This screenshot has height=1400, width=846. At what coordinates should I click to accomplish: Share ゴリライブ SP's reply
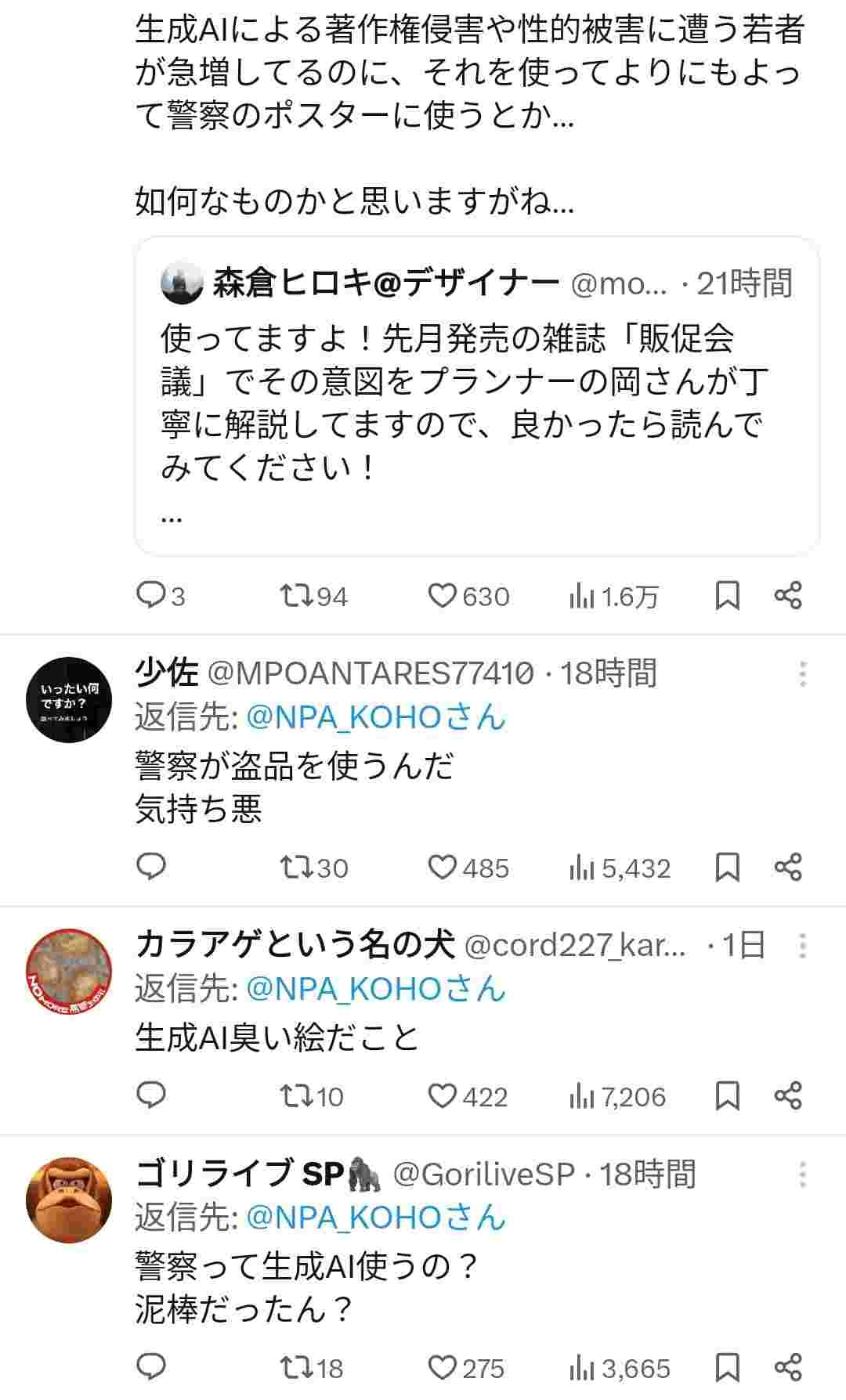pyautogui.click(x=788, y=1367)
